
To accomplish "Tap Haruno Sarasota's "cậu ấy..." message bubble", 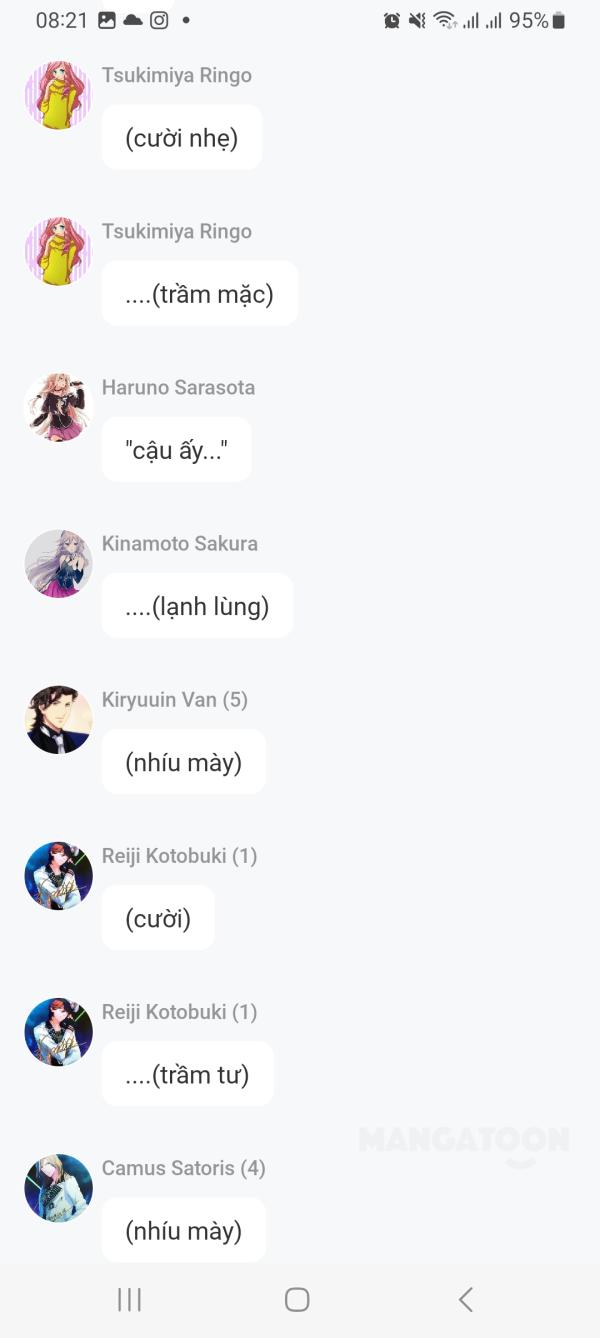I will click(176, 450).
